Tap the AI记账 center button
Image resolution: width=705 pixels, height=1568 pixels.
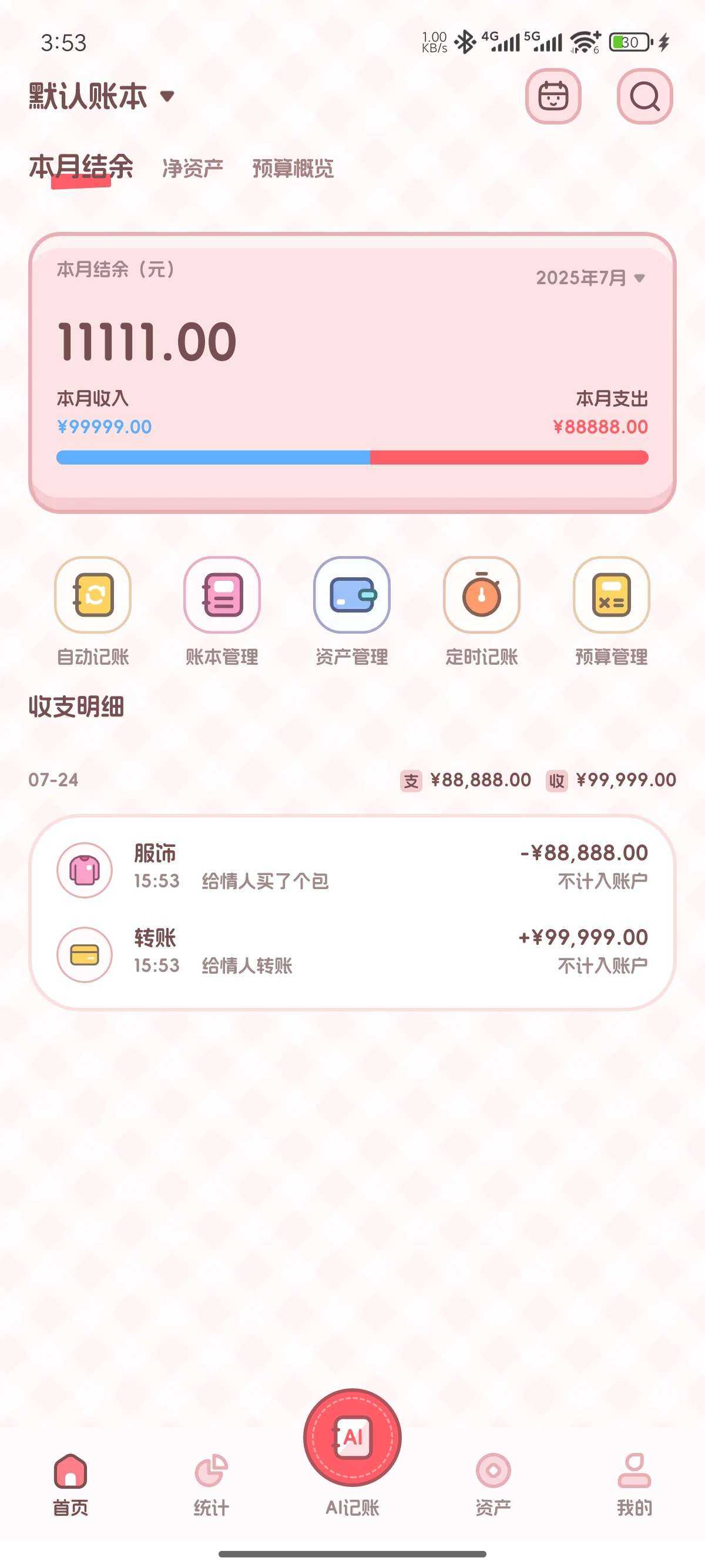[x=352, y=1438]
